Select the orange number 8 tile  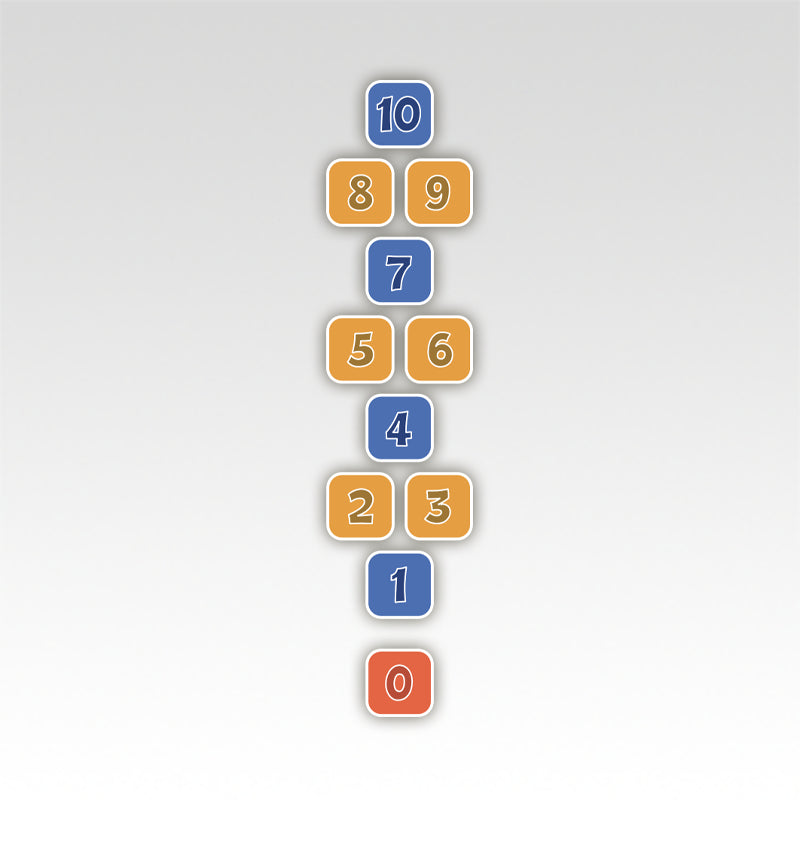pos(360,192)
